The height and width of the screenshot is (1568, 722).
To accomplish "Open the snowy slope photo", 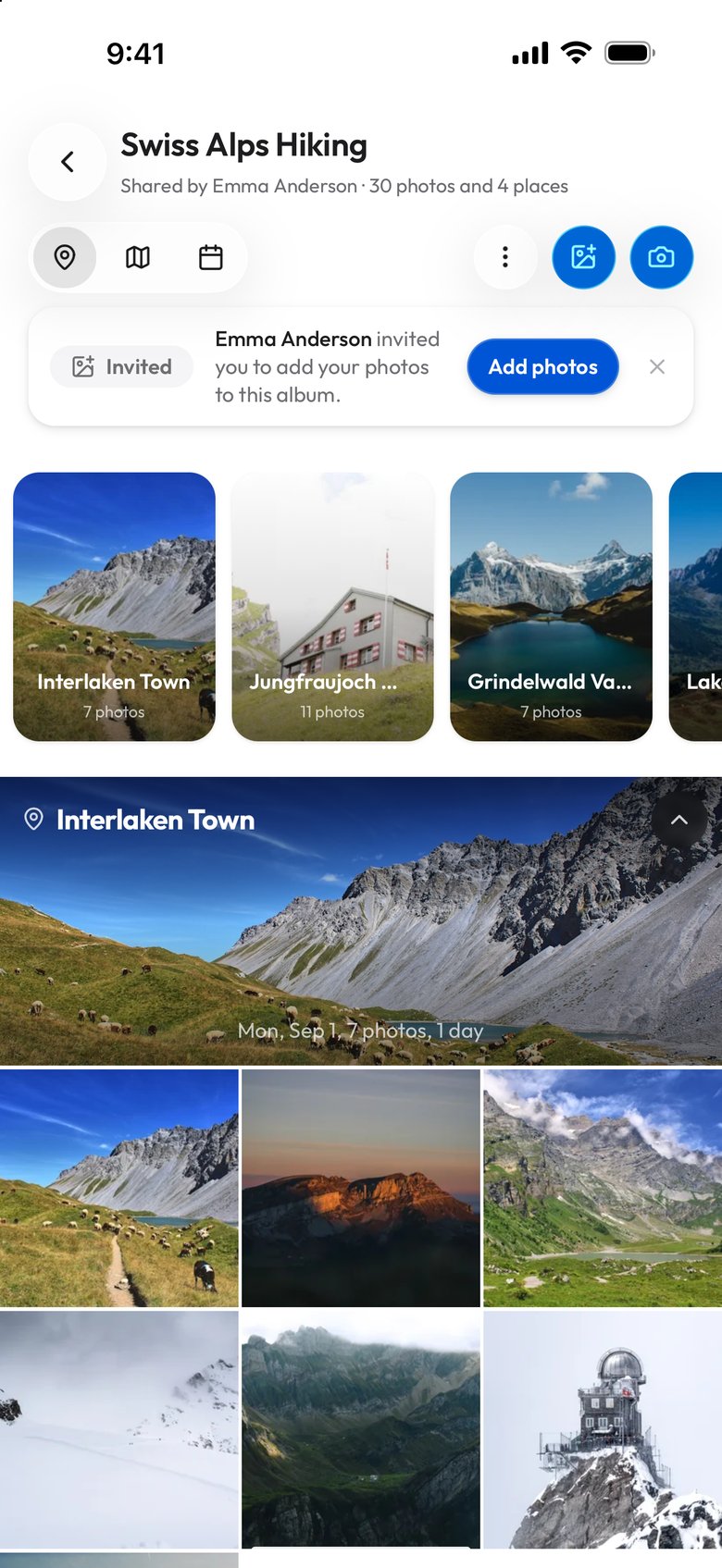I will (119, 1429).
